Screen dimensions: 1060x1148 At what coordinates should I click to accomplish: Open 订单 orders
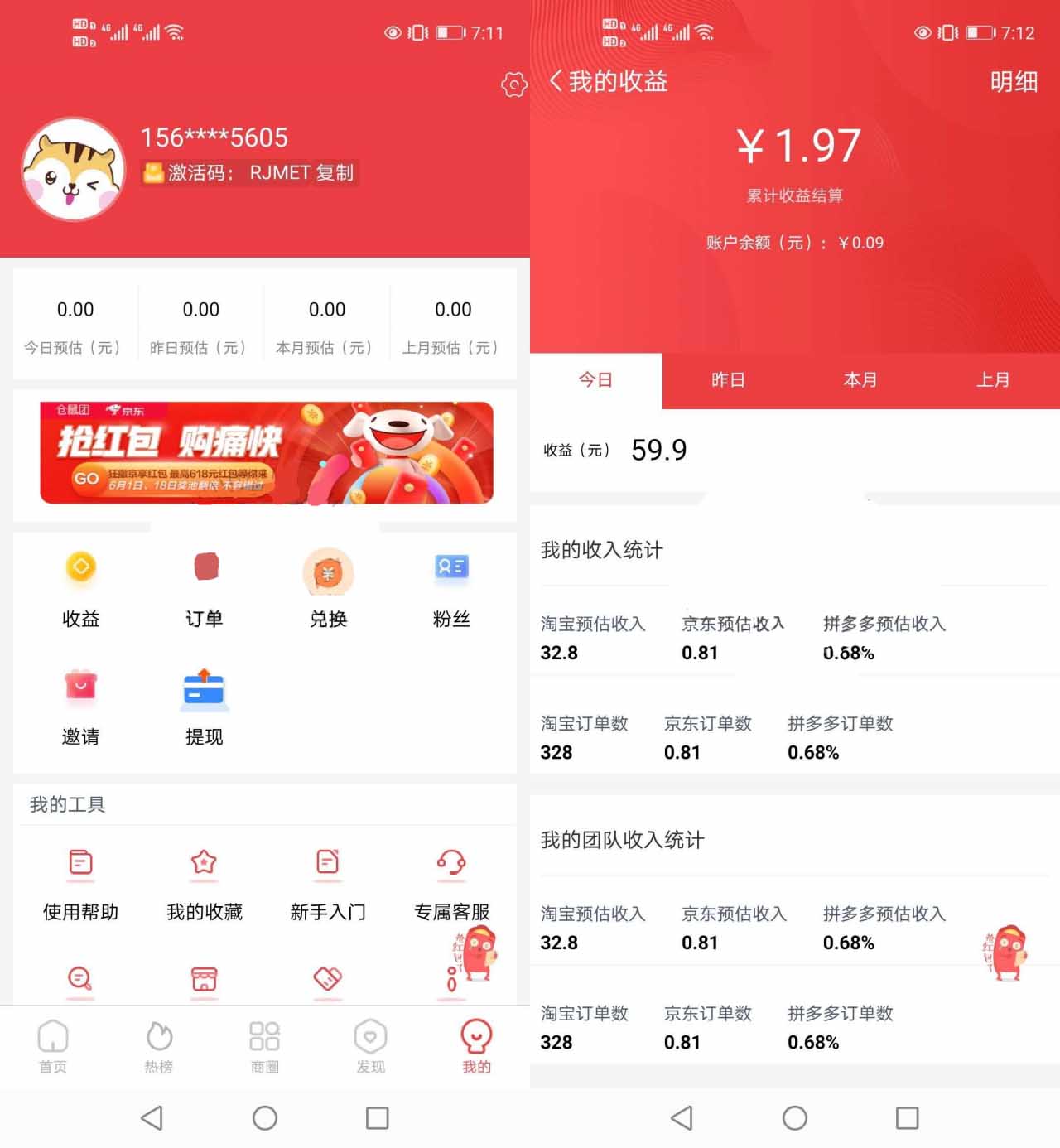tap(205, 586)
